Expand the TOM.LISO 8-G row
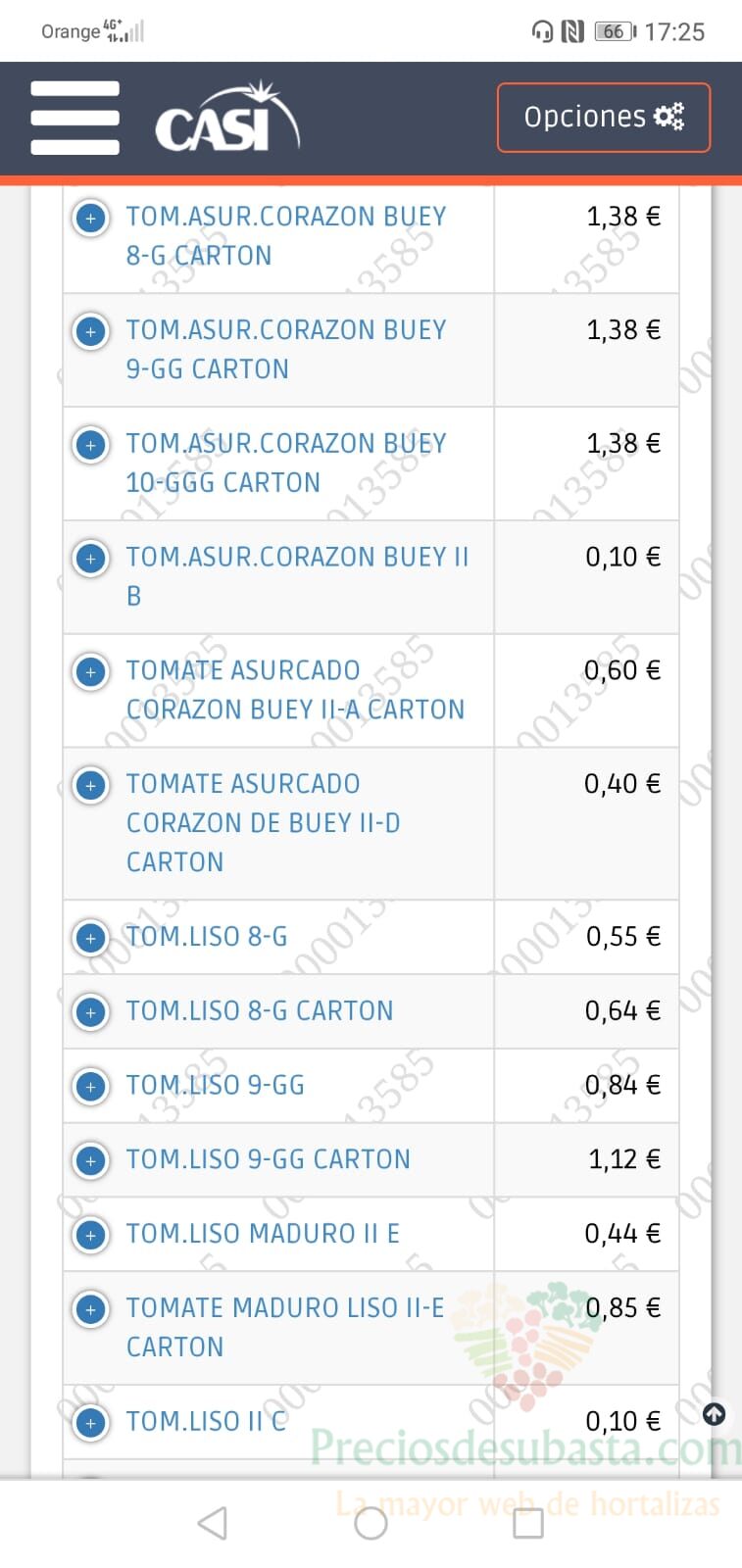The image size is (742, 1568). click(x=90, y=938)
